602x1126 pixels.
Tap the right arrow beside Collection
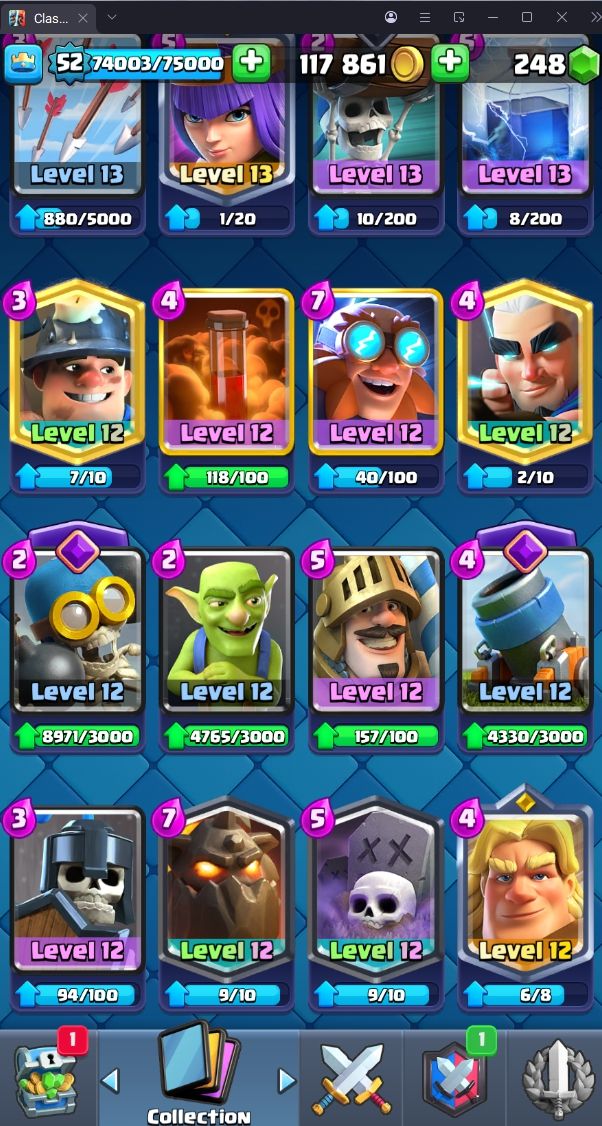click(x=286, y=1080)
